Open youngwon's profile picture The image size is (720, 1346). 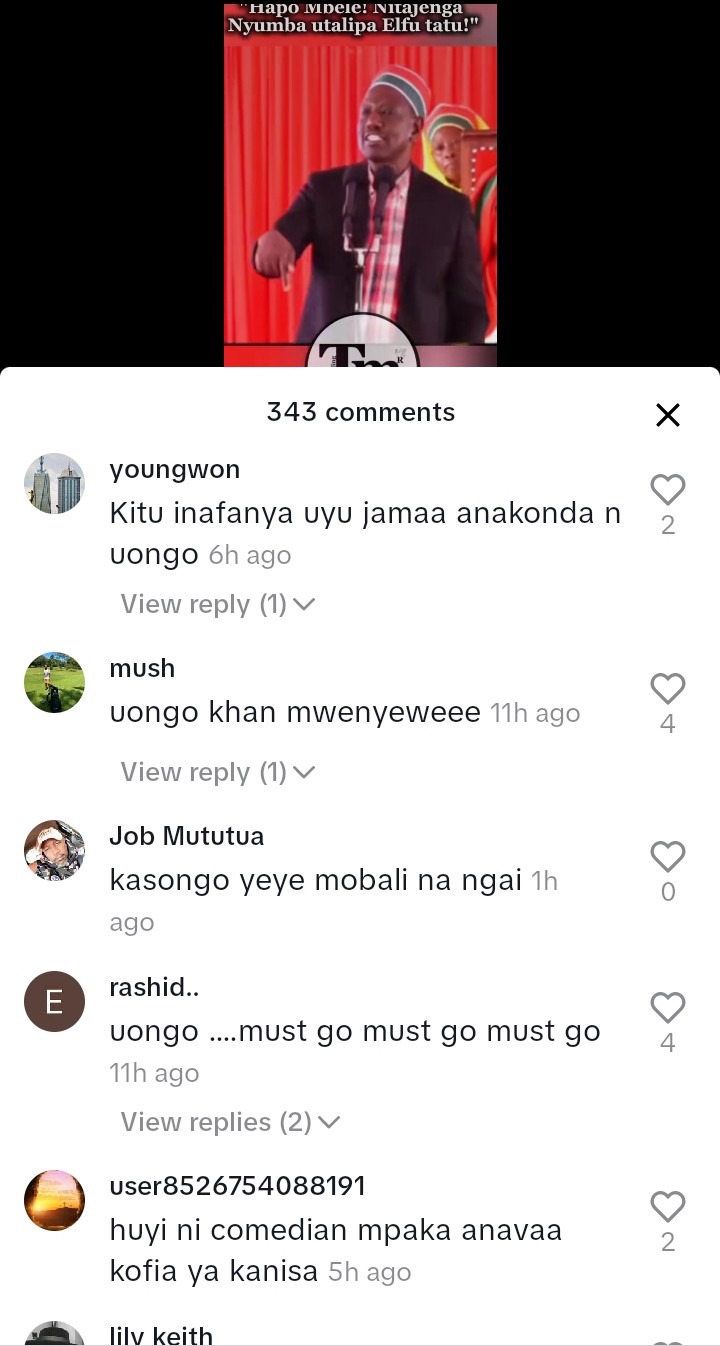(54, 483)
